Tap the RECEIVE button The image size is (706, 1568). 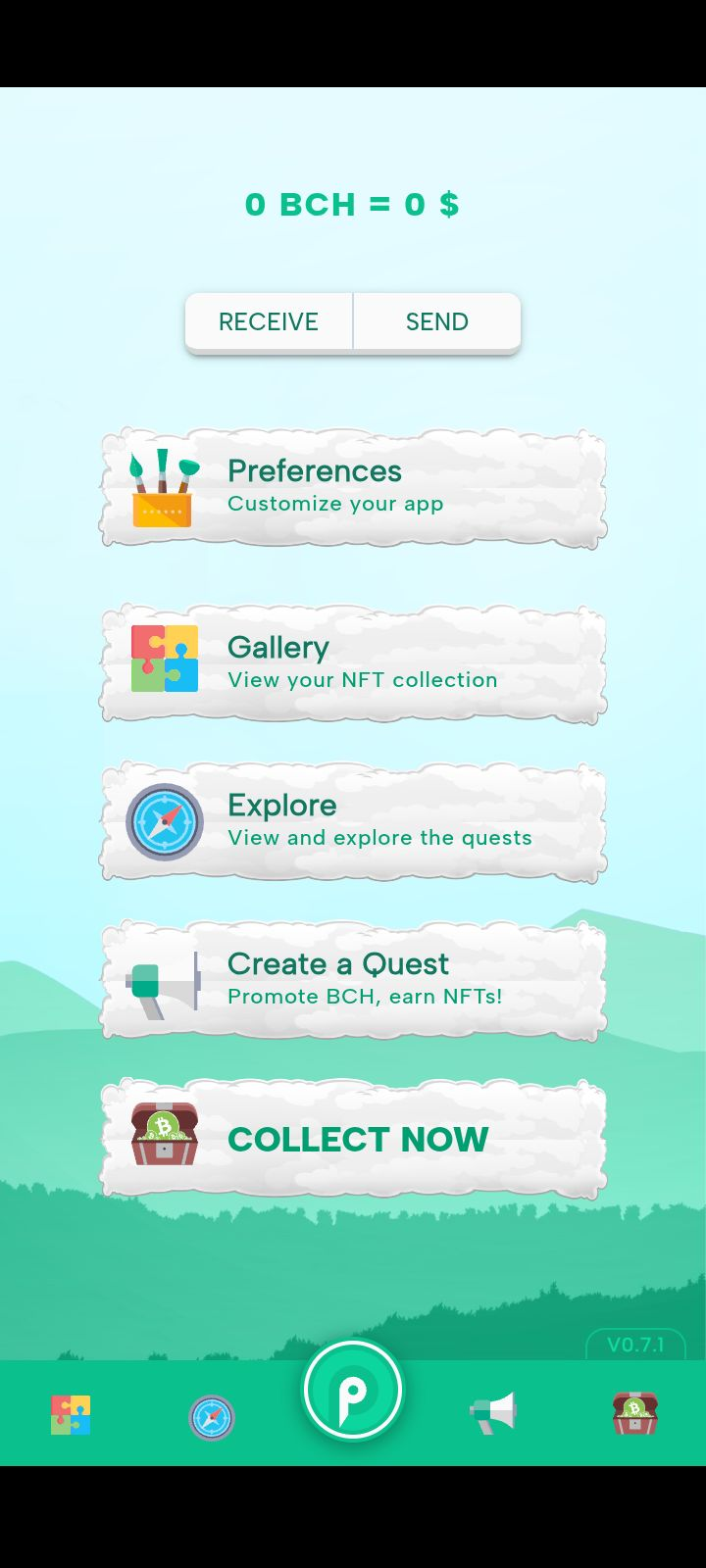[x=269, y=321]
